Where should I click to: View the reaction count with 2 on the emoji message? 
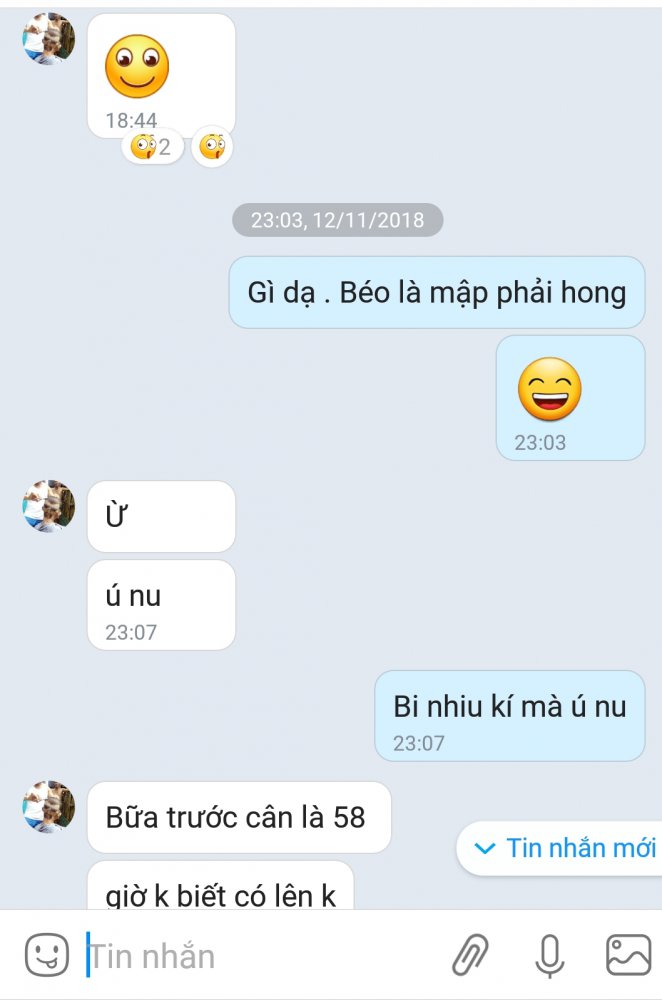pos(152,148)
